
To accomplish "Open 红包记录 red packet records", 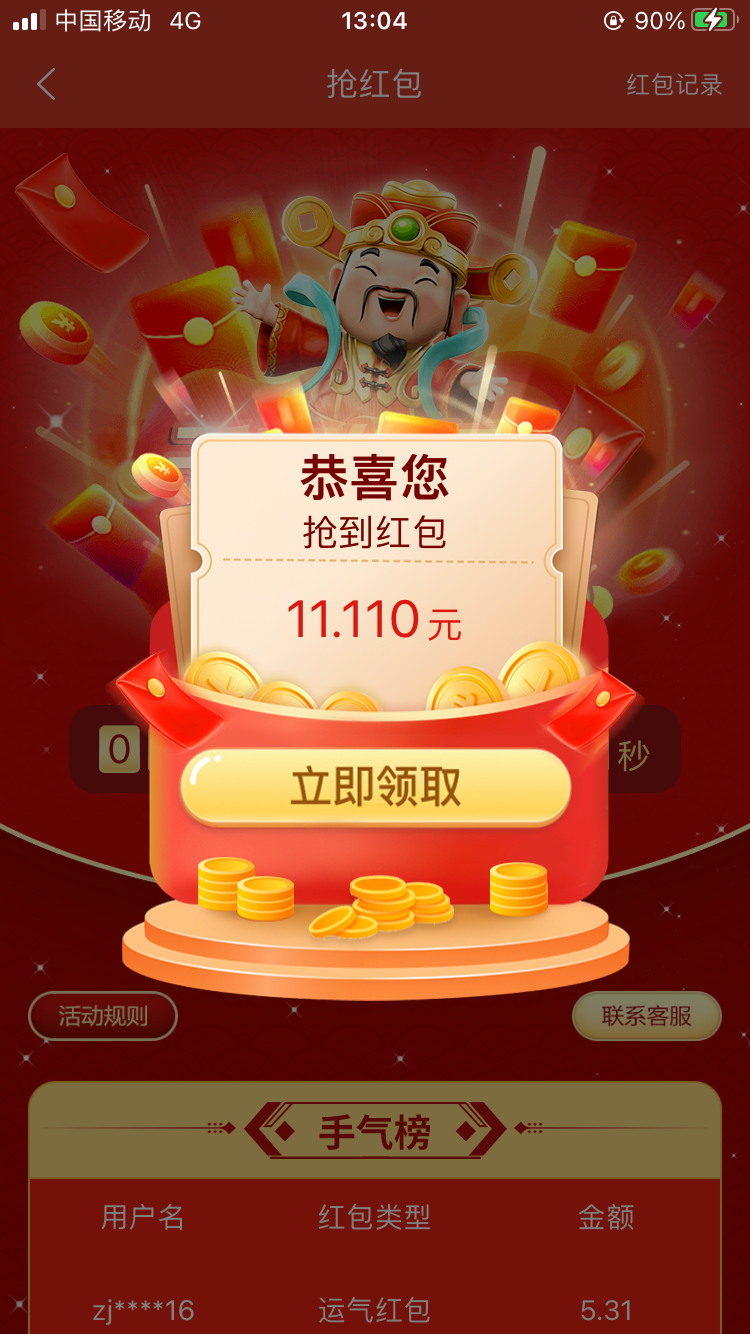I will [x=674, y=85].
